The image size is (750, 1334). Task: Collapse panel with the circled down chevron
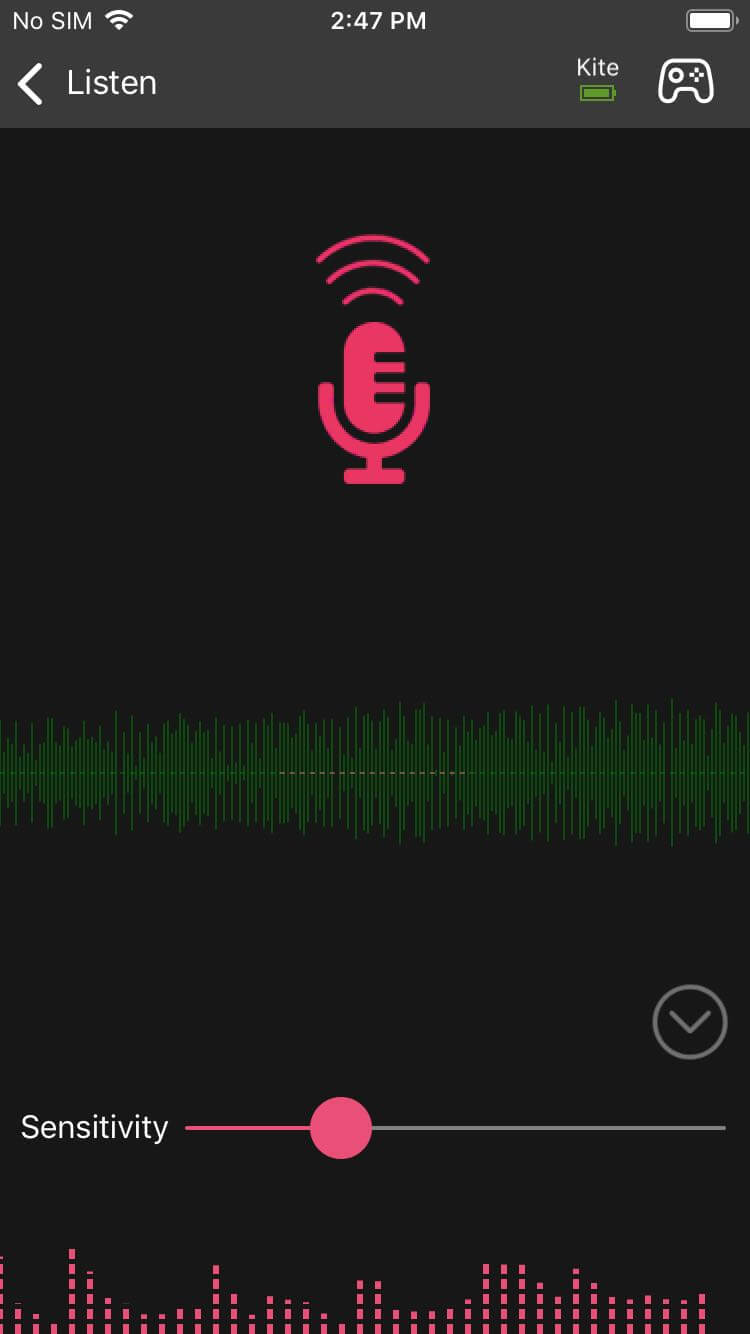pyautogui.click(x=689, y=1022)
